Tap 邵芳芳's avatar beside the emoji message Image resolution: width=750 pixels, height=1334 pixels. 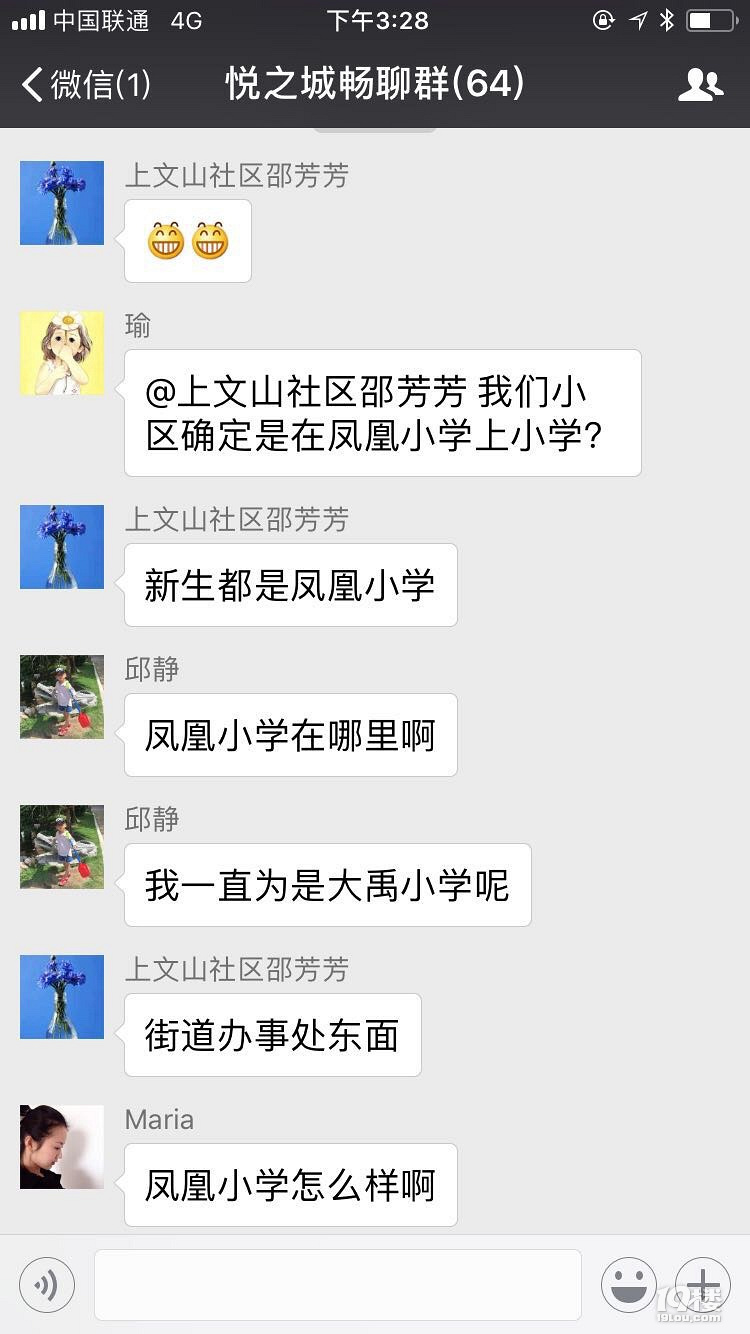pos(62,203)
